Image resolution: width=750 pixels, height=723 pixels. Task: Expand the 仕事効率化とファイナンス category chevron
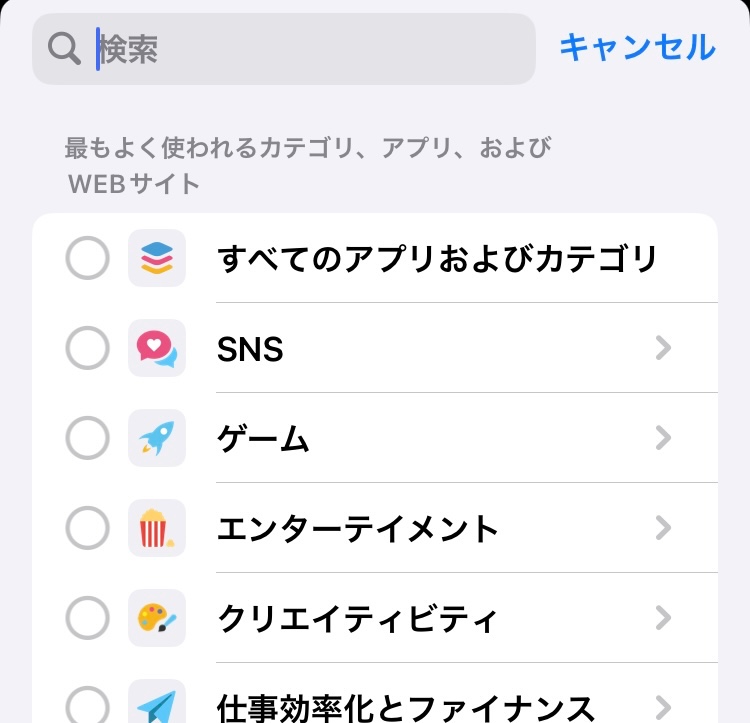tap(662, 707)
